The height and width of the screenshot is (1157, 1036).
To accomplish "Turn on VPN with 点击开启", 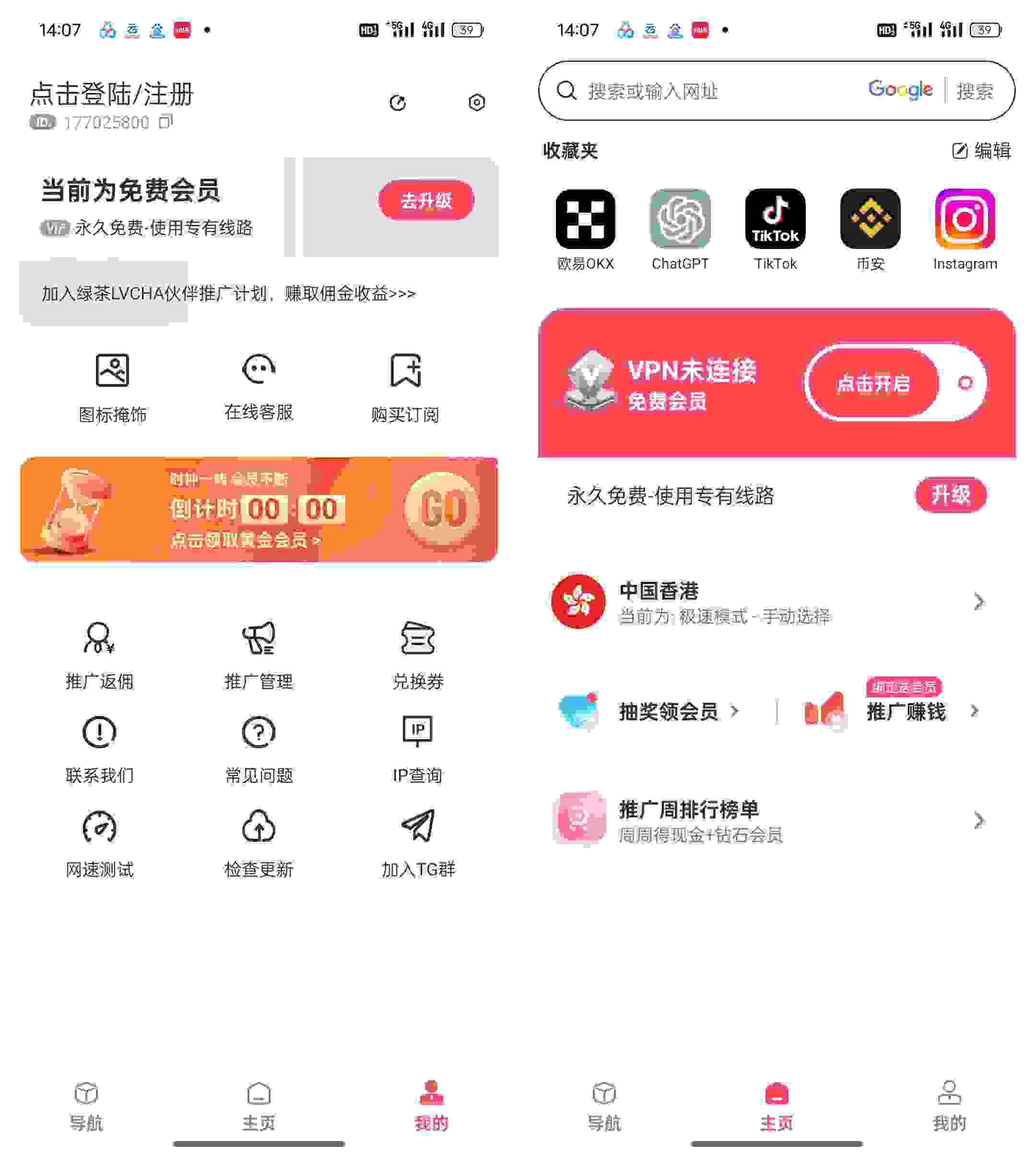I will 873,383.
